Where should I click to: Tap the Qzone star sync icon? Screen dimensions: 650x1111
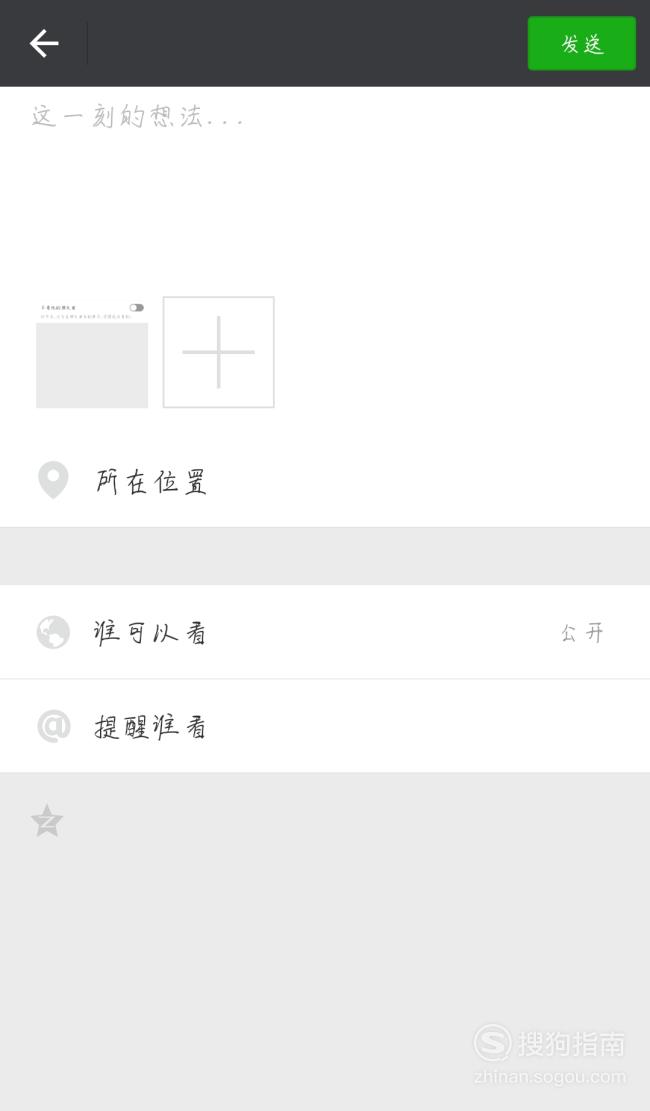(47, 820)
